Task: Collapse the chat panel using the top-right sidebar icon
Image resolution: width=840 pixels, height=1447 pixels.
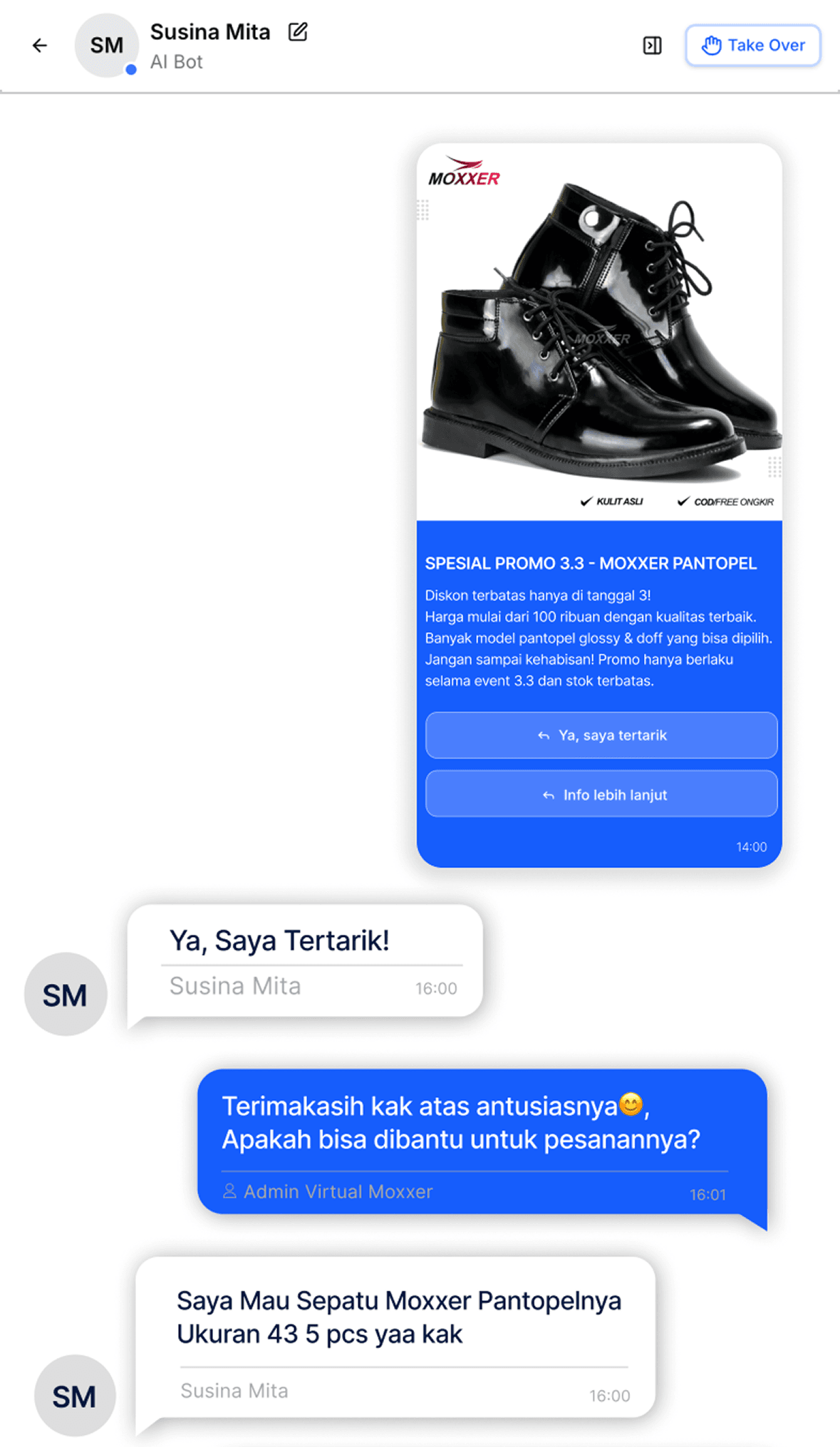Action: 652,45
